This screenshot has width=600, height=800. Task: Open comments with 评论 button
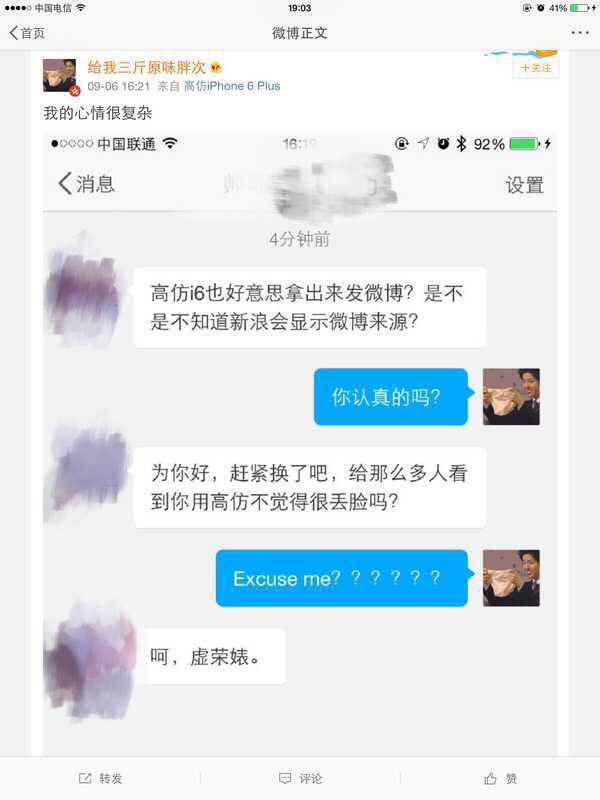click(x=300, y=778)
